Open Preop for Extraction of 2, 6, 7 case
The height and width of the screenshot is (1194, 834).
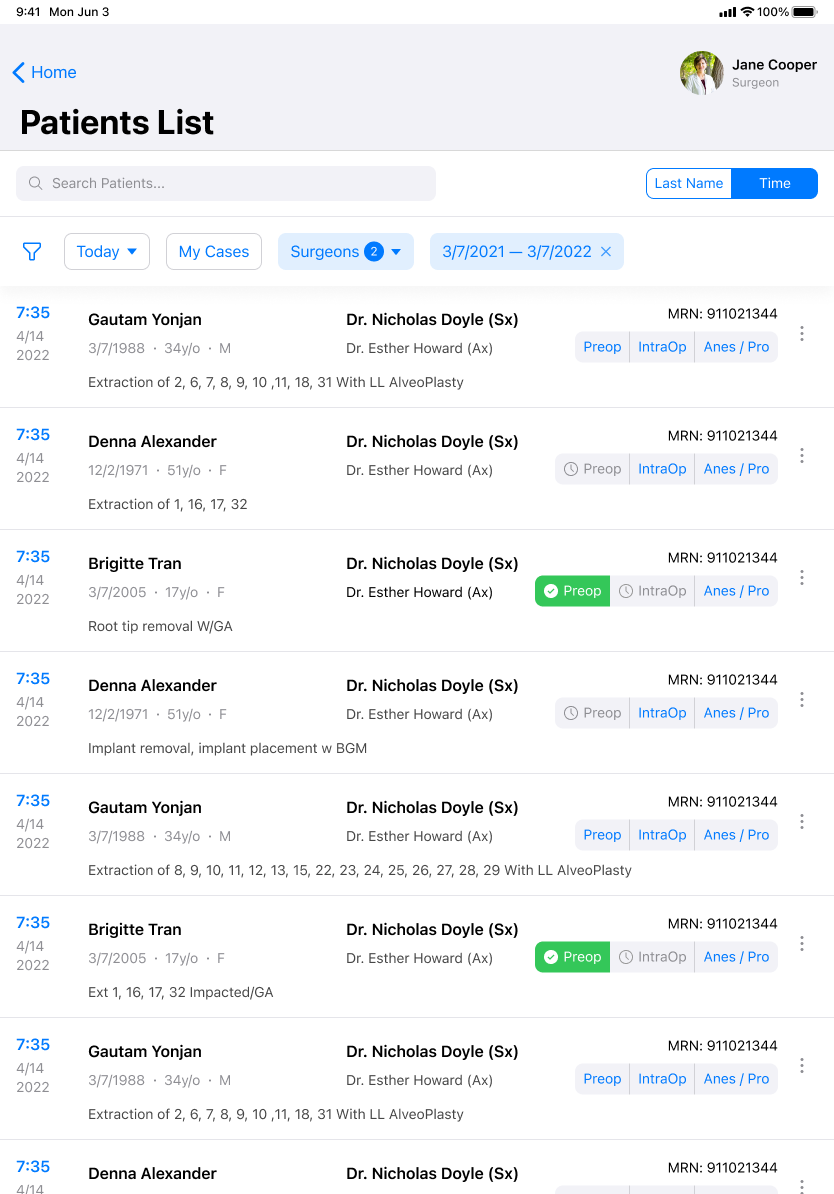coord(602,347)
